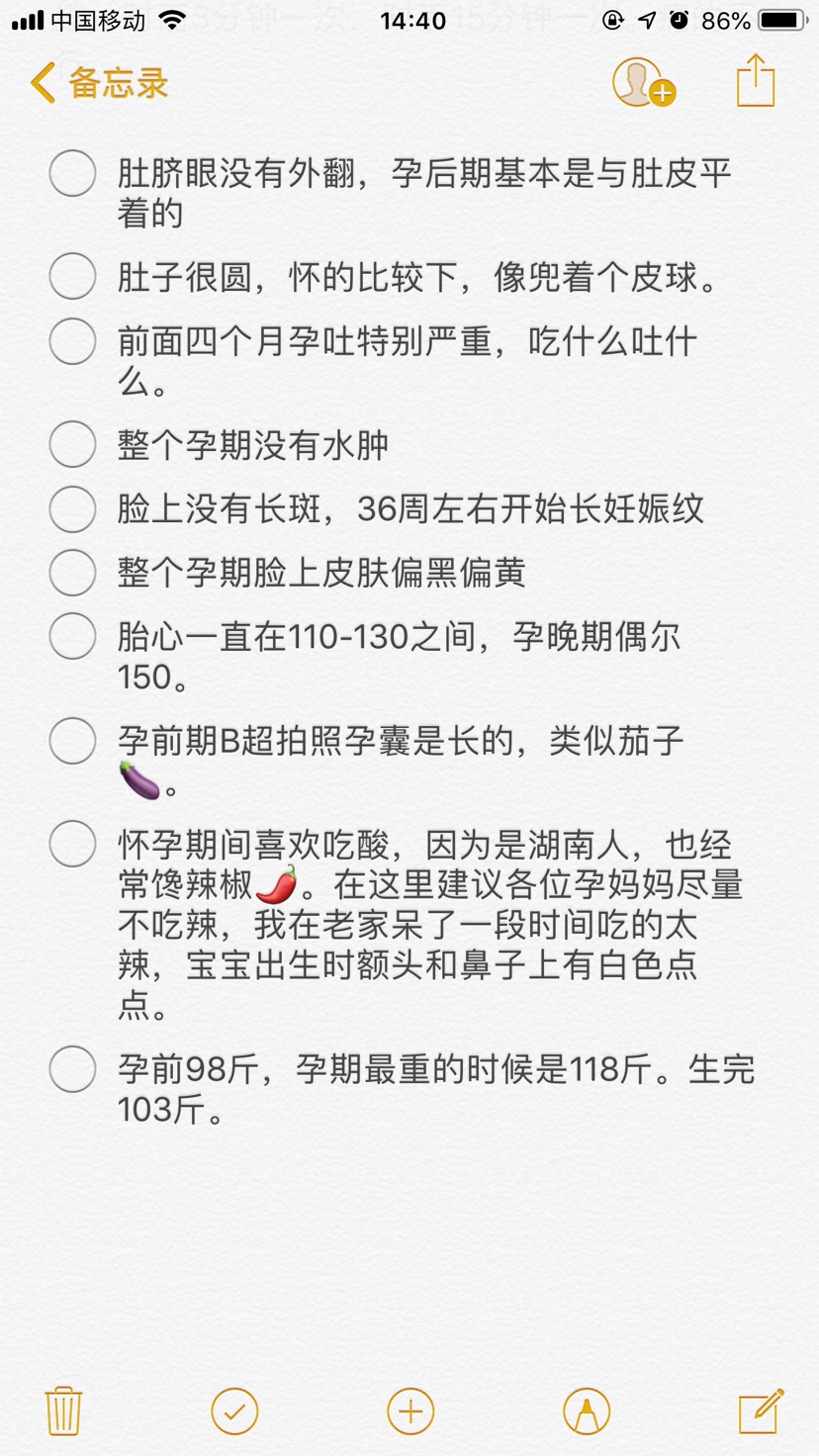
Task: Check off the 孕前98斤 item
Action: 73,1069
